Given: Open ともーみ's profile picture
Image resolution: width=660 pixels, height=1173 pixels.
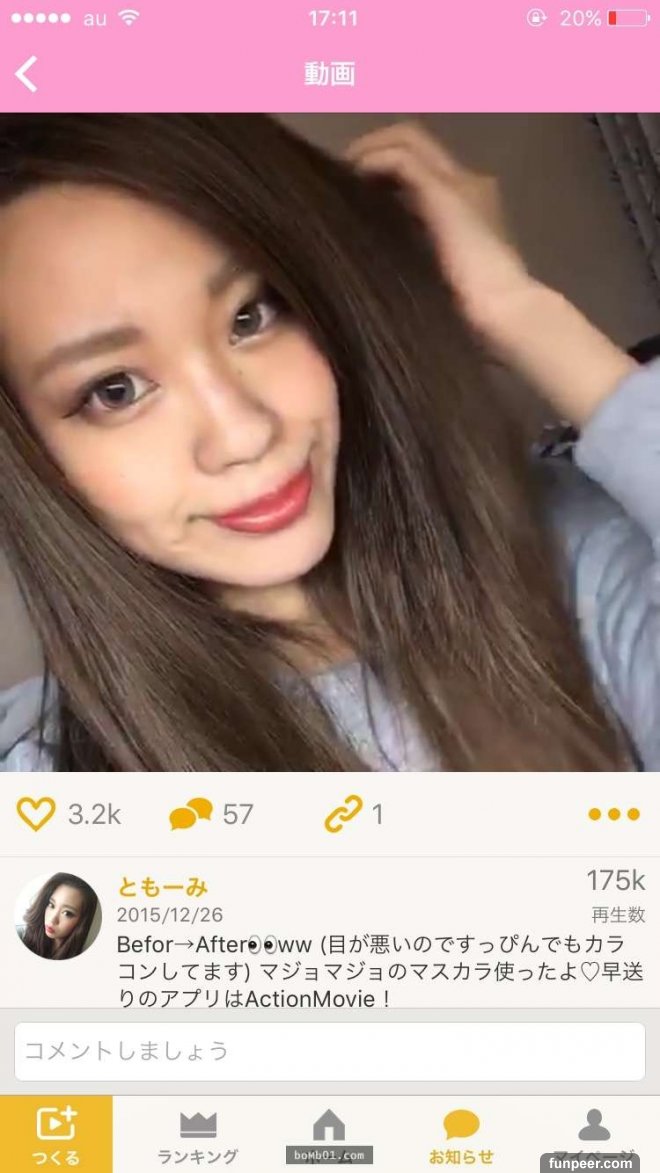Looking at the screenshot, I should point(58,916).
